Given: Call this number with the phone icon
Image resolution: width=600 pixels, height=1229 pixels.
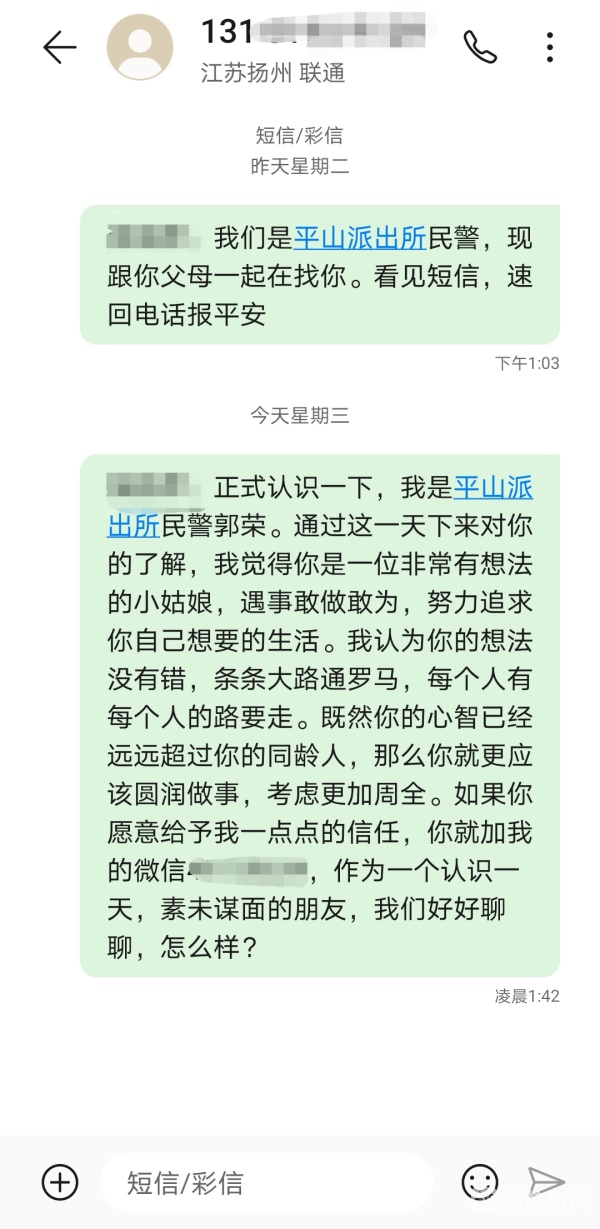Looking at the screenshot, I should (x=480, y=47).
